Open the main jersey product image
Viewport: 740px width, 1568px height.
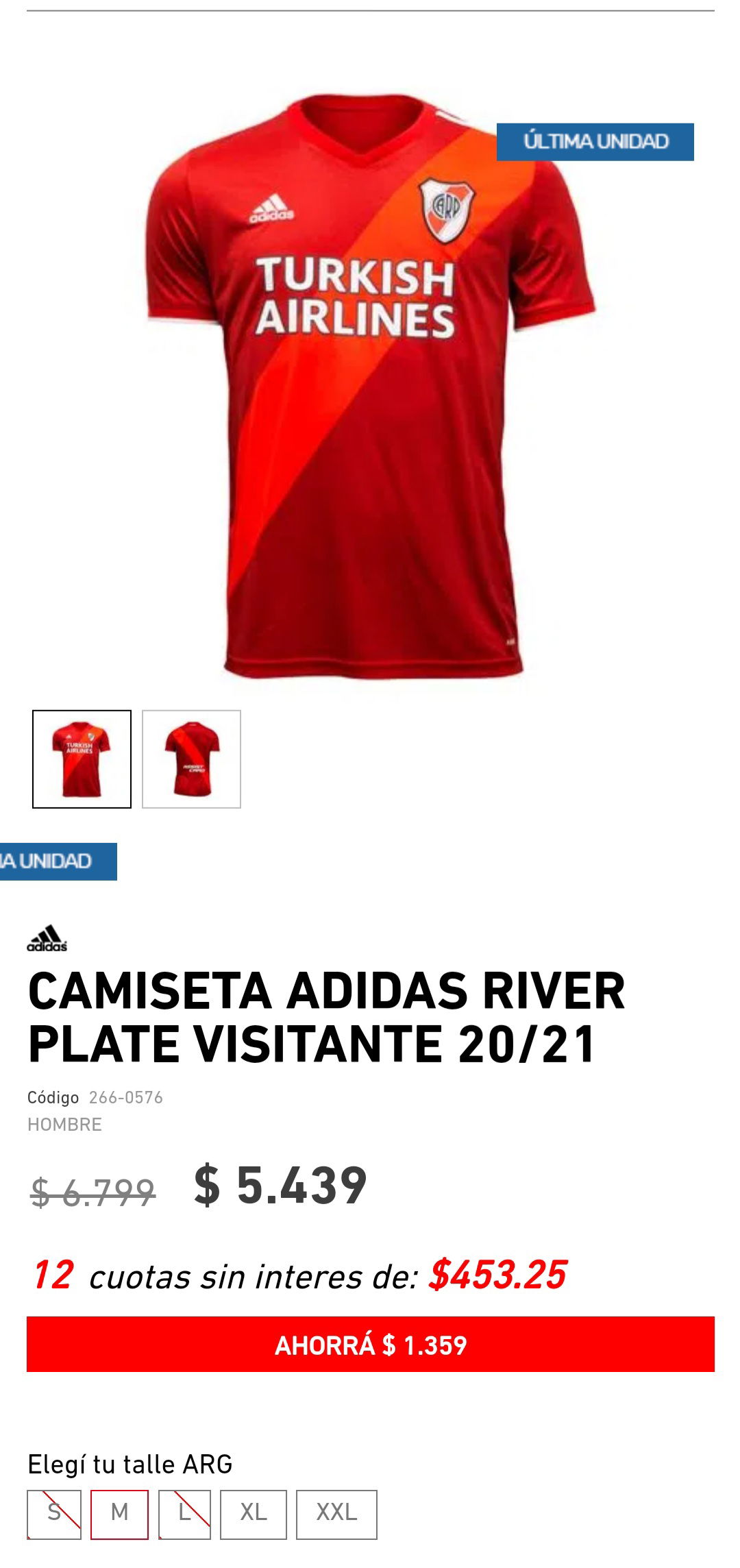coord(371,387)
